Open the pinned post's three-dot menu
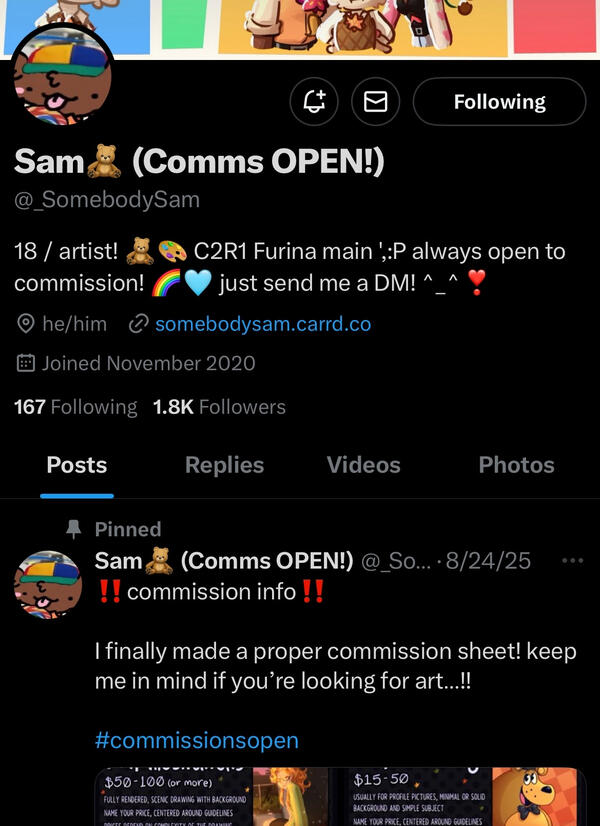 coord(572,561)
